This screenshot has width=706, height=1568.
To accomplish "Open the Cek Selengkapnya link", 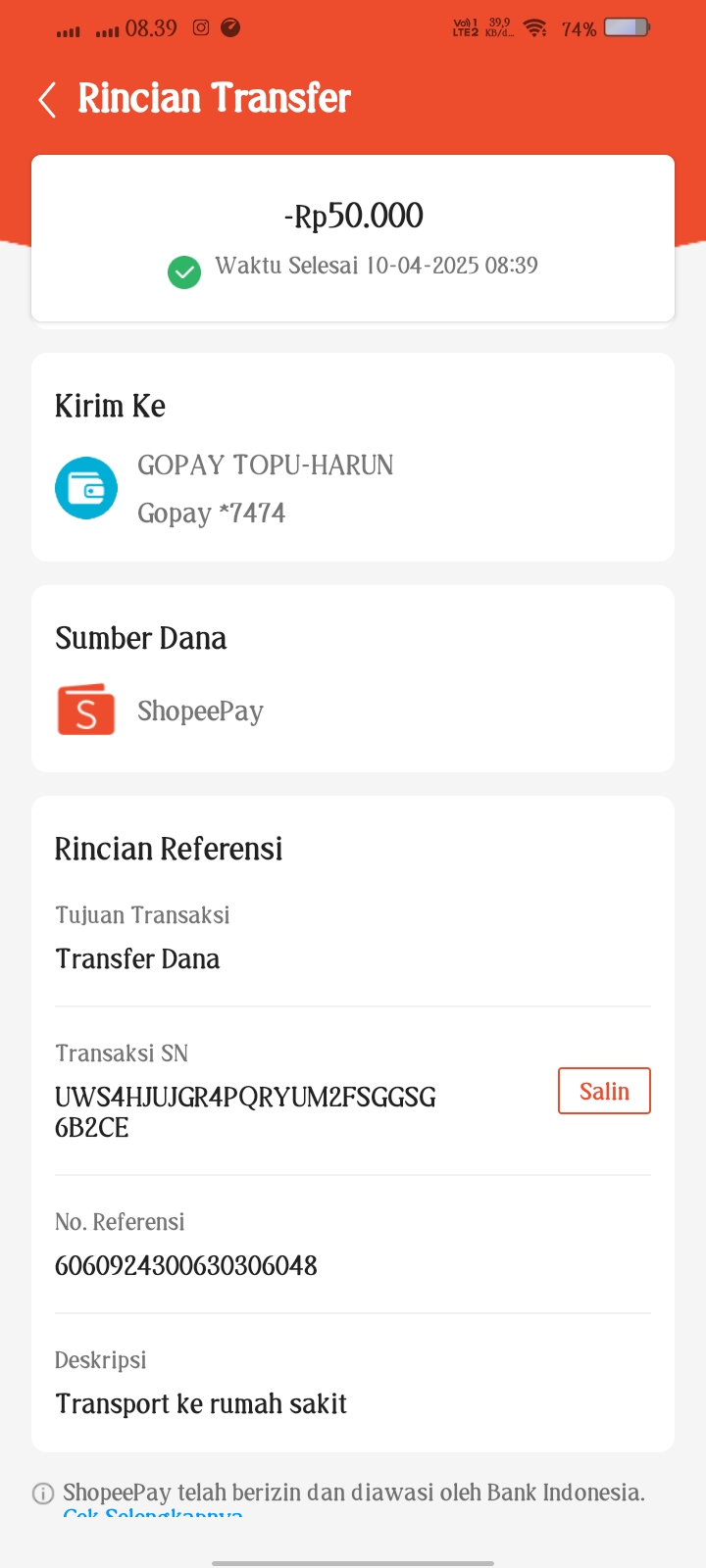I will click(x=153, y=1513).
